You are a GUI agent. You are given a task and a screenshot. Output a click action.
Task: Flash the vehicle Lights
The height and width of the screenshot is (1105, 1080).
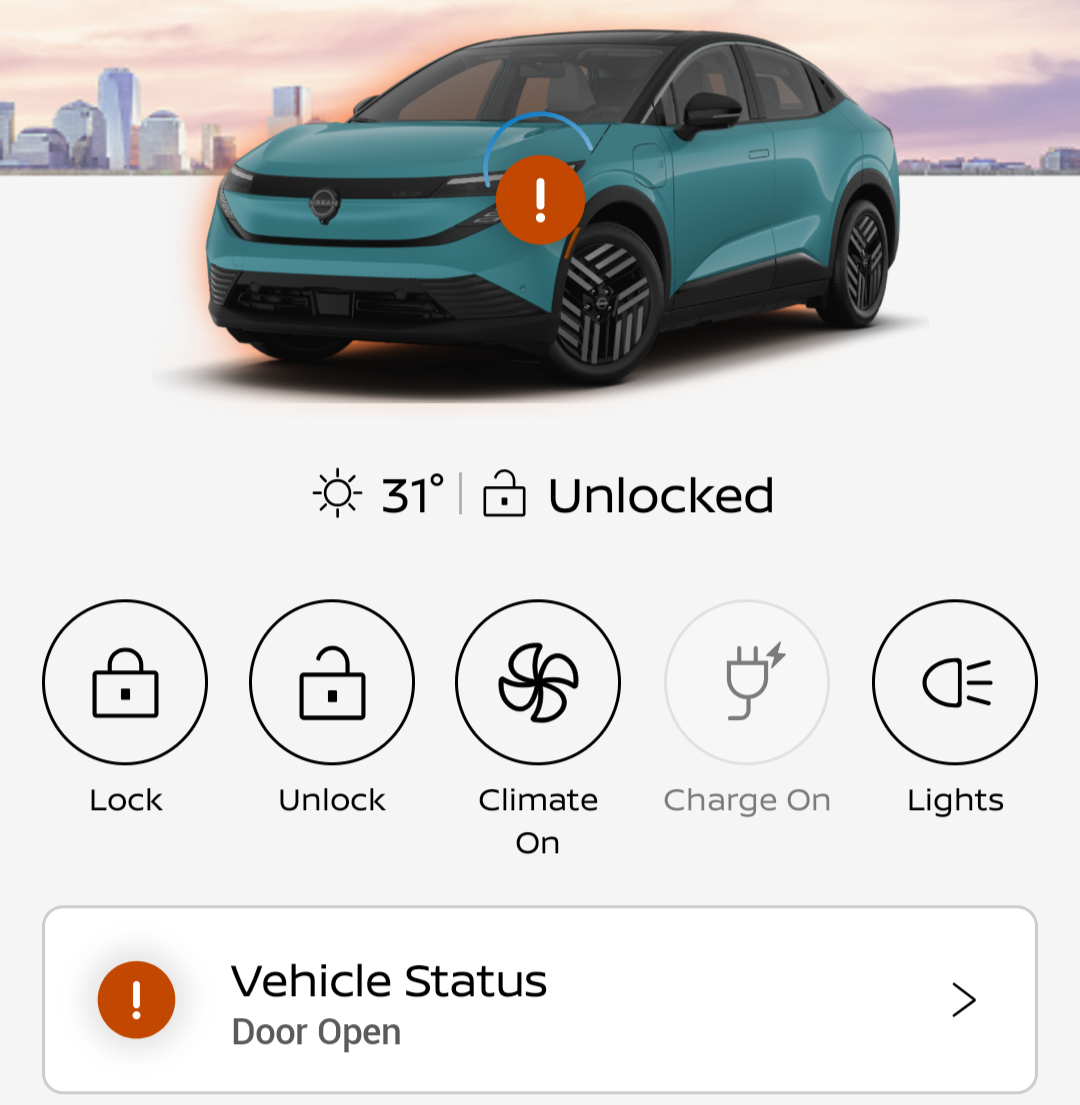[955, 682]
